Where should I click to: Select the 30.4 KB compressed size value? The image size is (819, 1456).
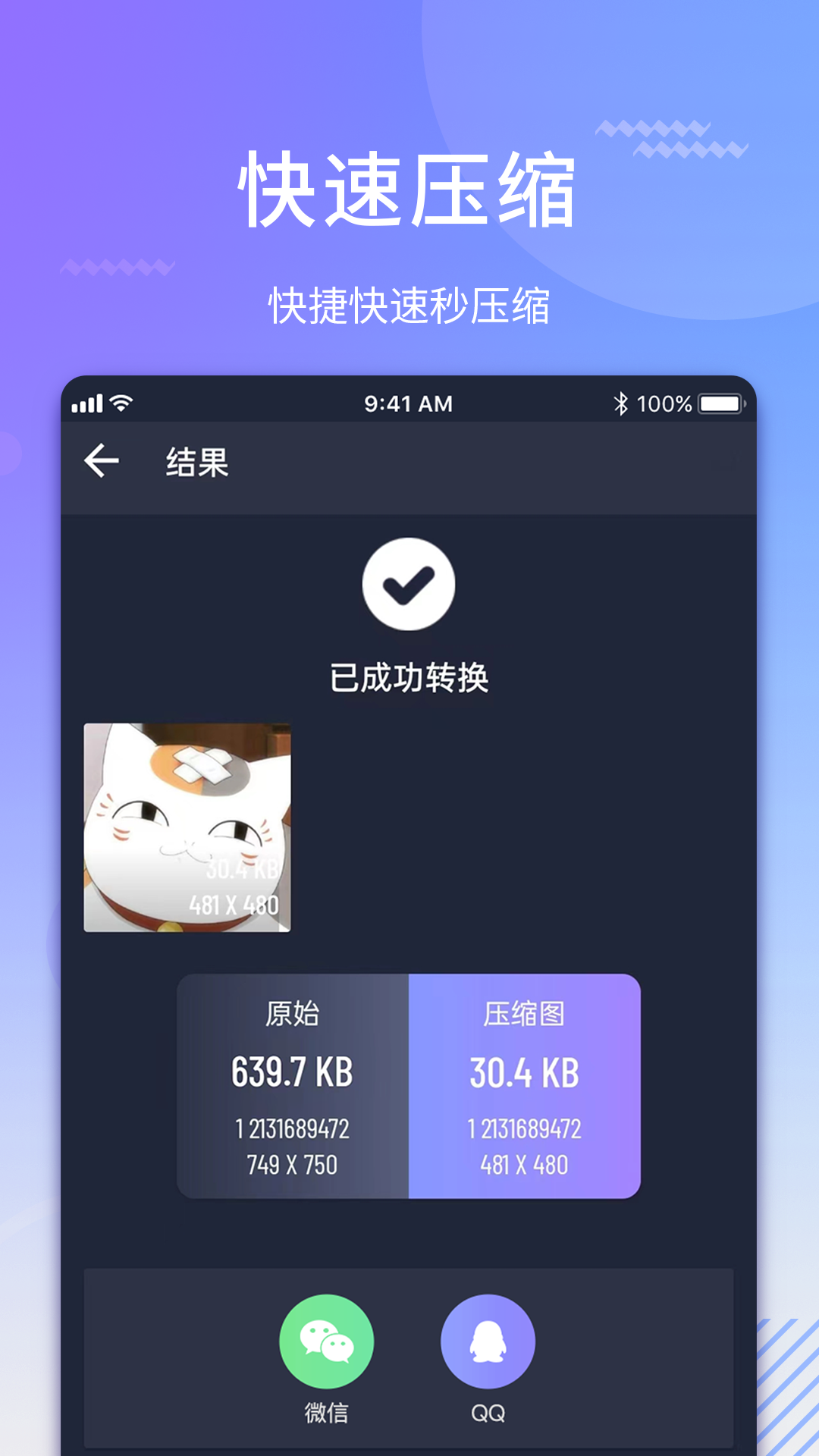pos(525,1072)
